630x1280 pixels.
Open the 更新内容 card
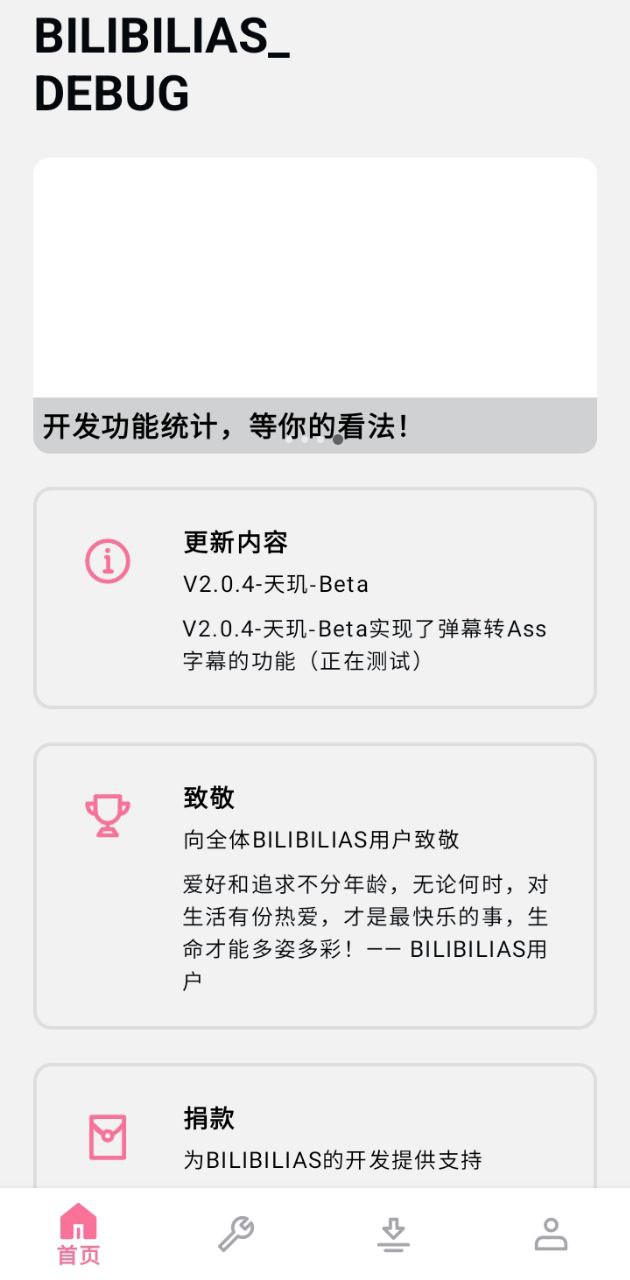point(315,598)
